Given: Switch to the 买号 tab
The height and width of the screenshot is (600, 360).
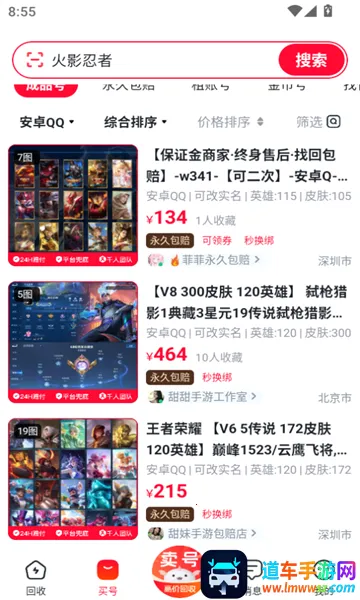Looking at the screenshot, I should [x=108, y=578].
